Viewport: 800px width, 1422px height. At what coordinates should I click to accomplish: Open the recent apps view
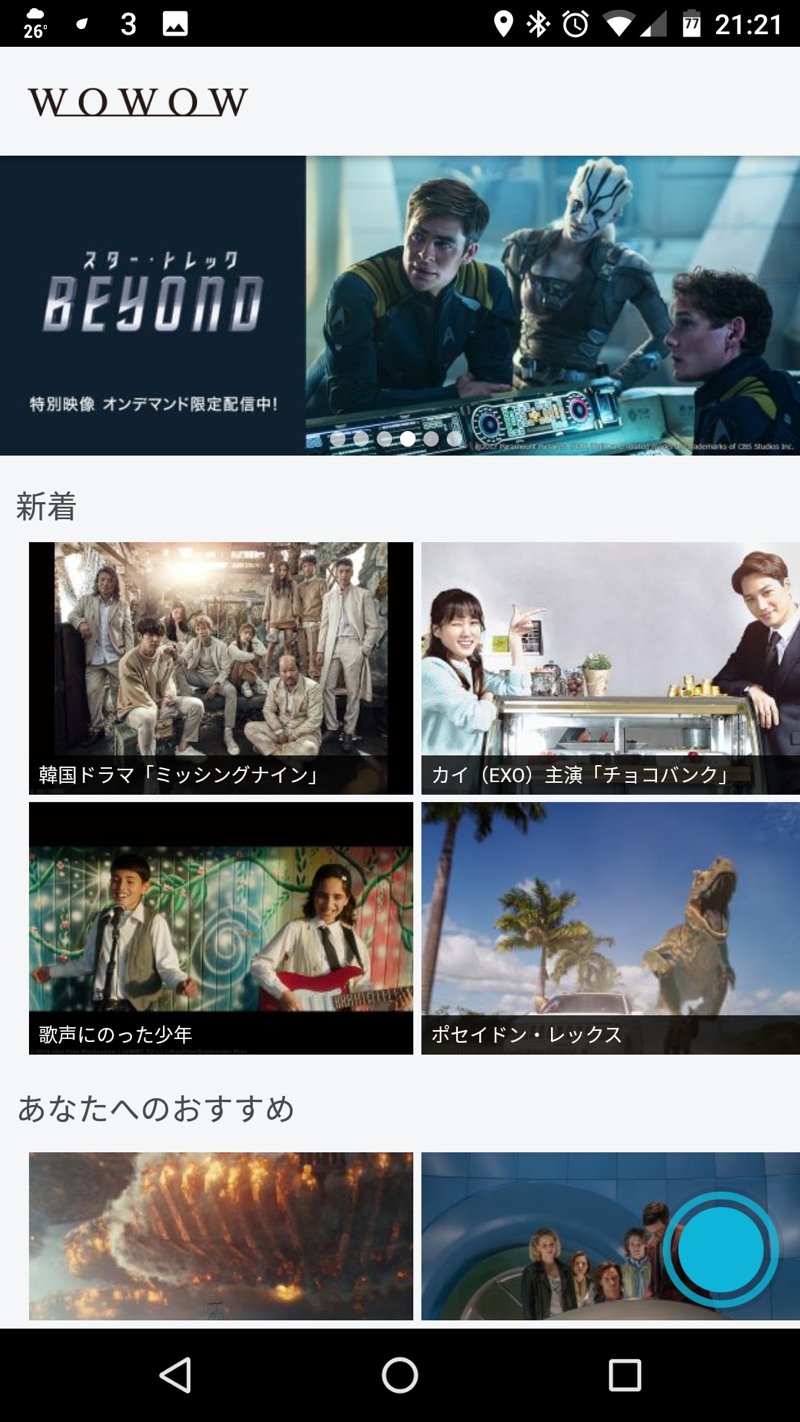[x=624, y=1376]
